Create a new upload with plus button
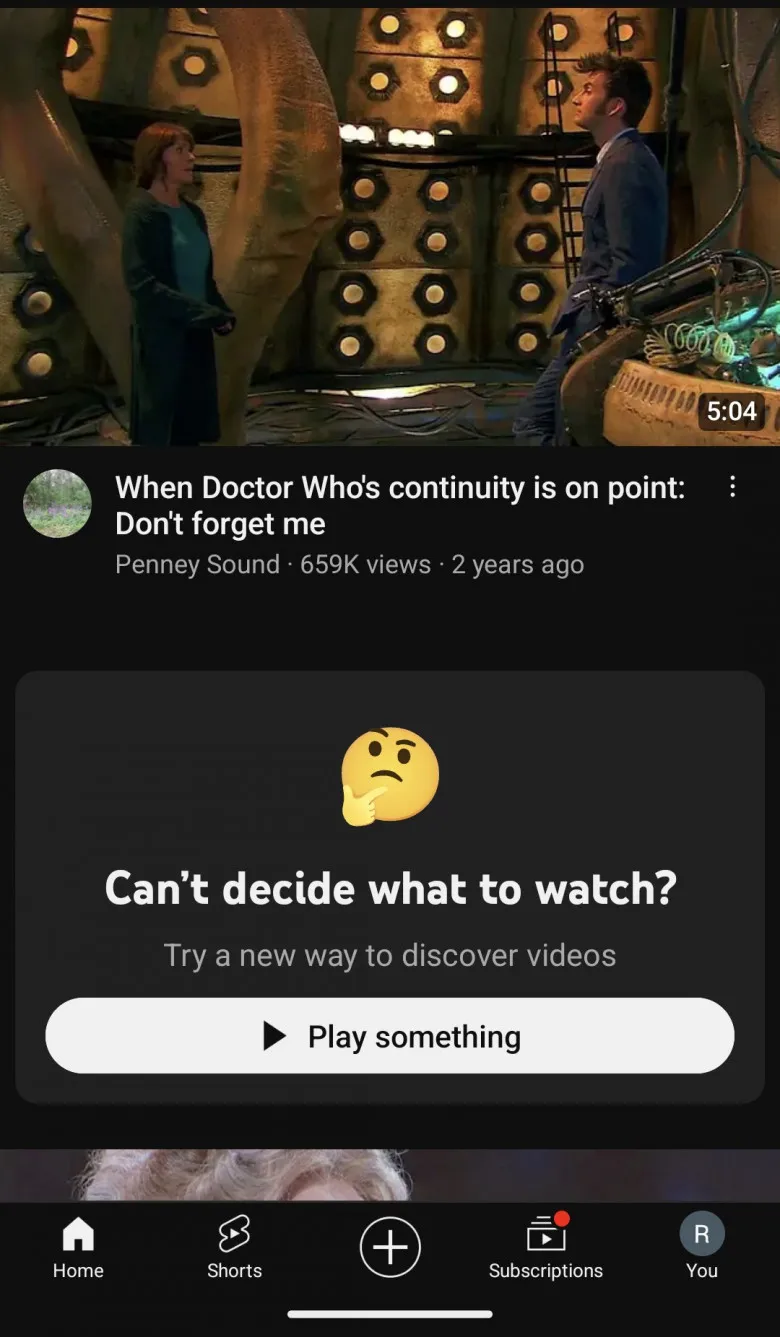 point(390,1247)
